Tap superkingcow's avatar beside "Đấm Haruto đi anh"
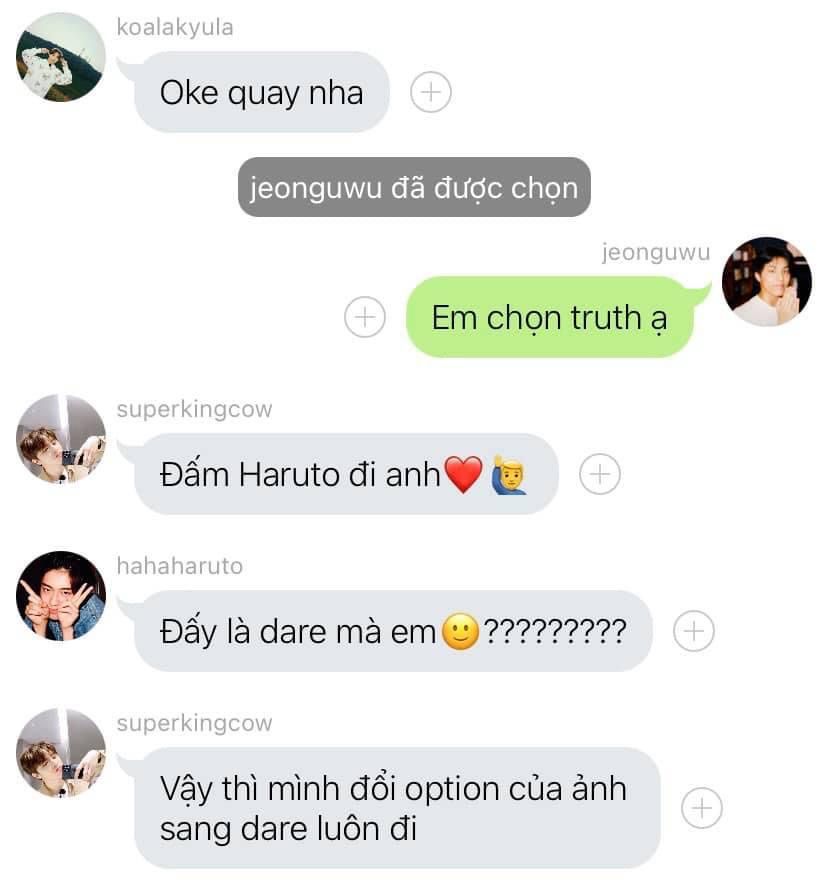The image size is (828, 884). (61, 438)
